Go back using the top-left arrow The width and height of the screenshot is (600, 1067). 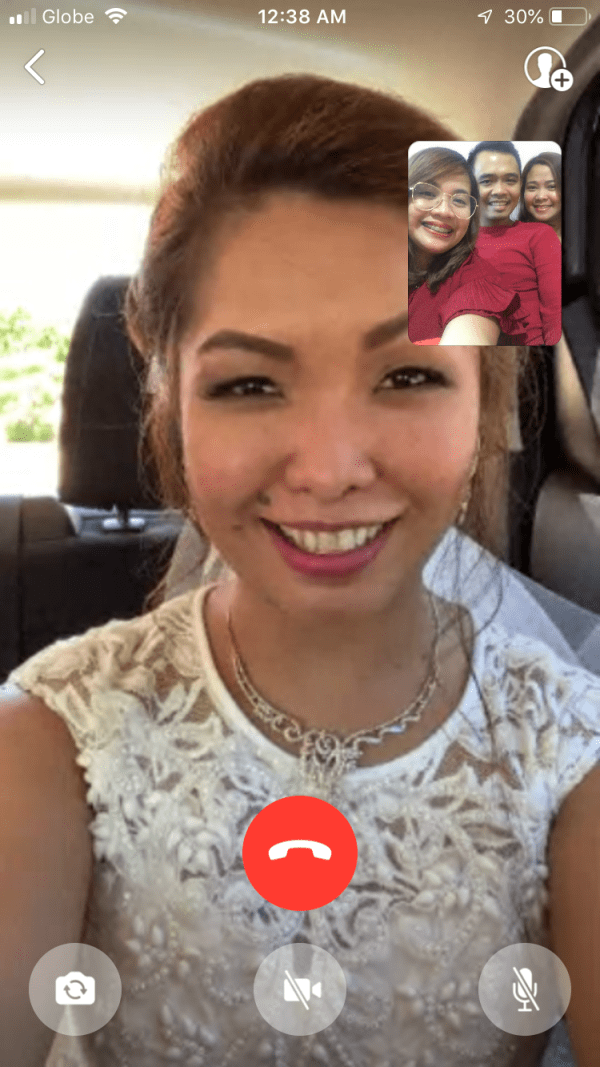click(x=36, y=68)
